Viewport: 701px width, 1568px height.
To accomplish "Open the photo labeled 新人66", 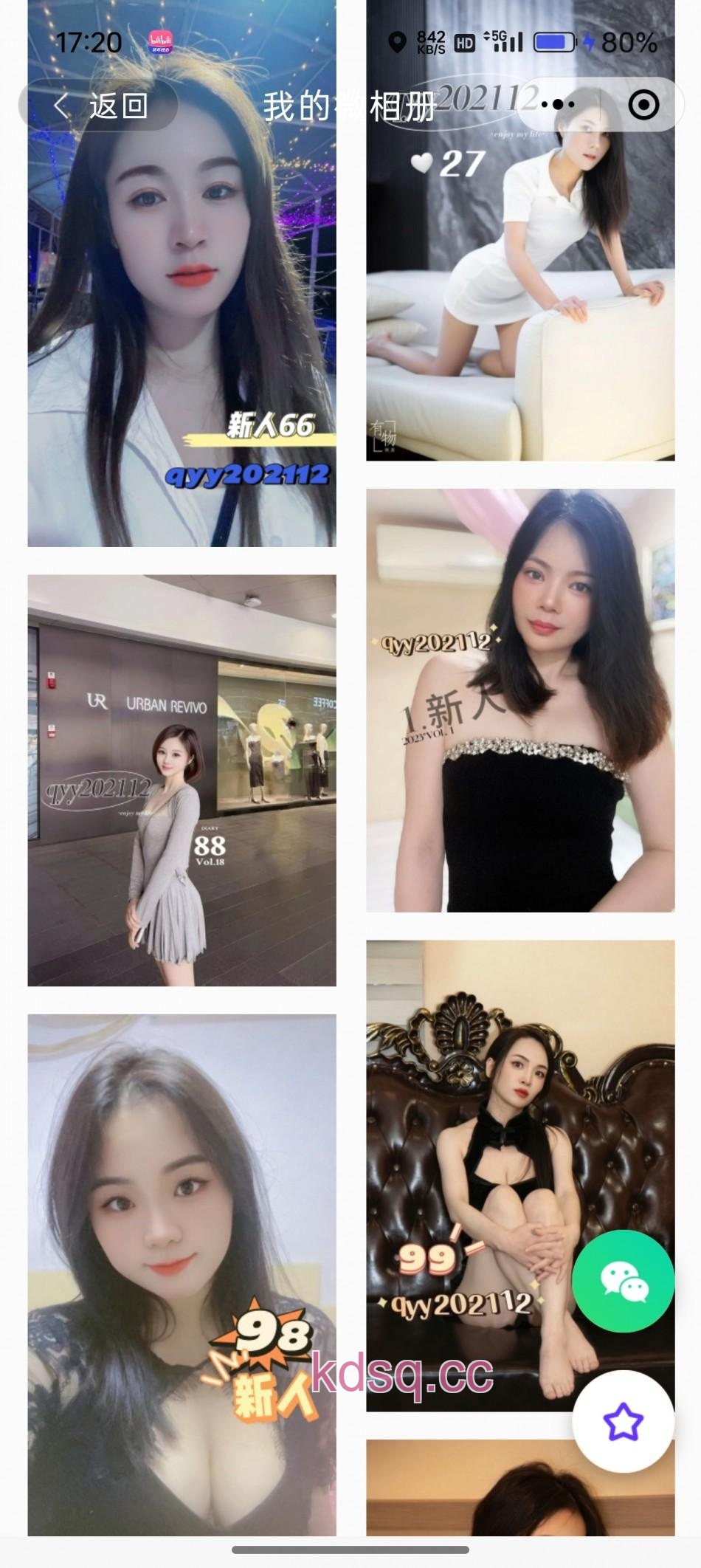I will [182, 310].
